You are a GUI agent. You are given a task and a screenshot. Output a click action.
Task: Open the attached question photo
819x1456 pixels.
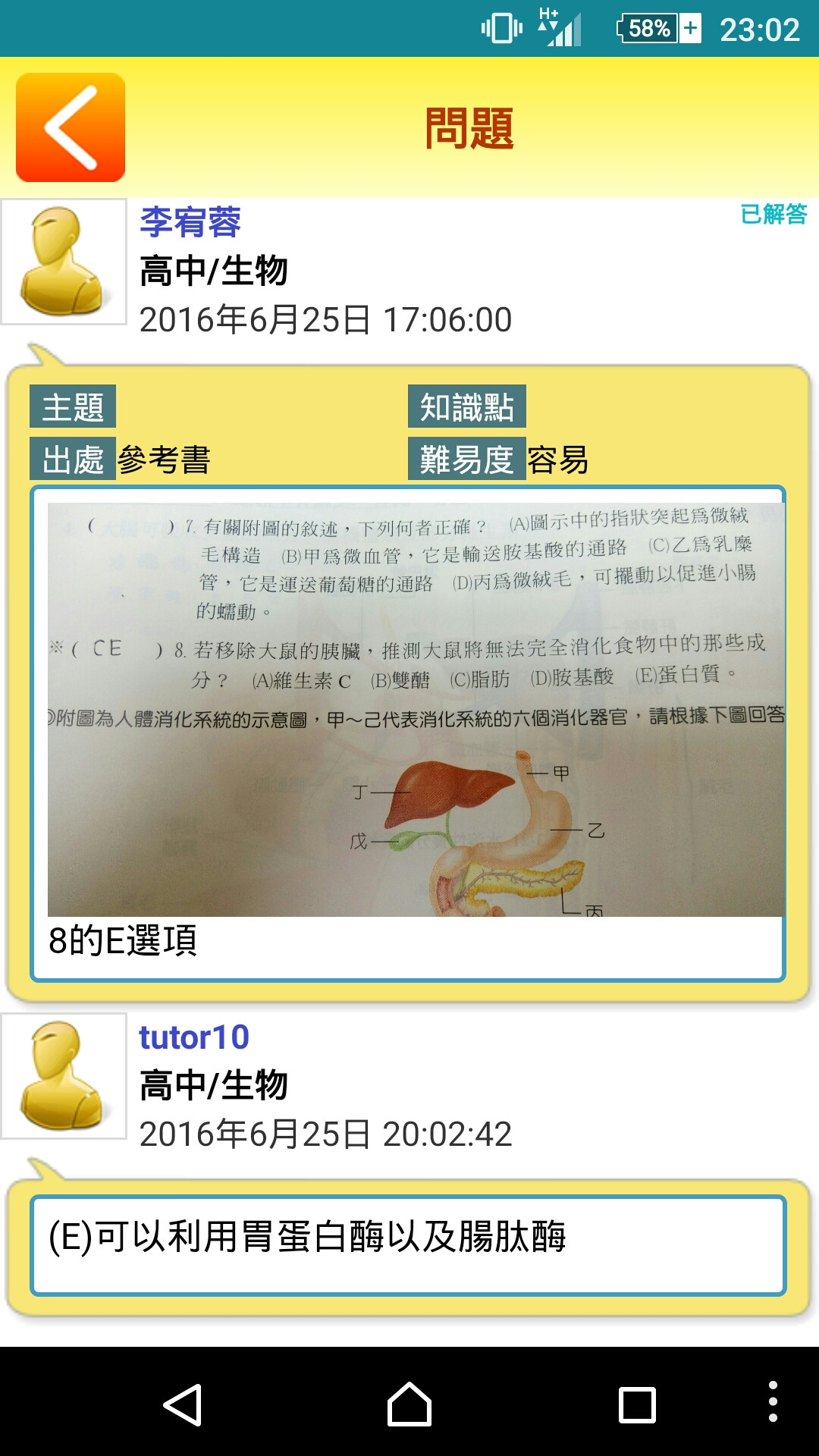415,709
